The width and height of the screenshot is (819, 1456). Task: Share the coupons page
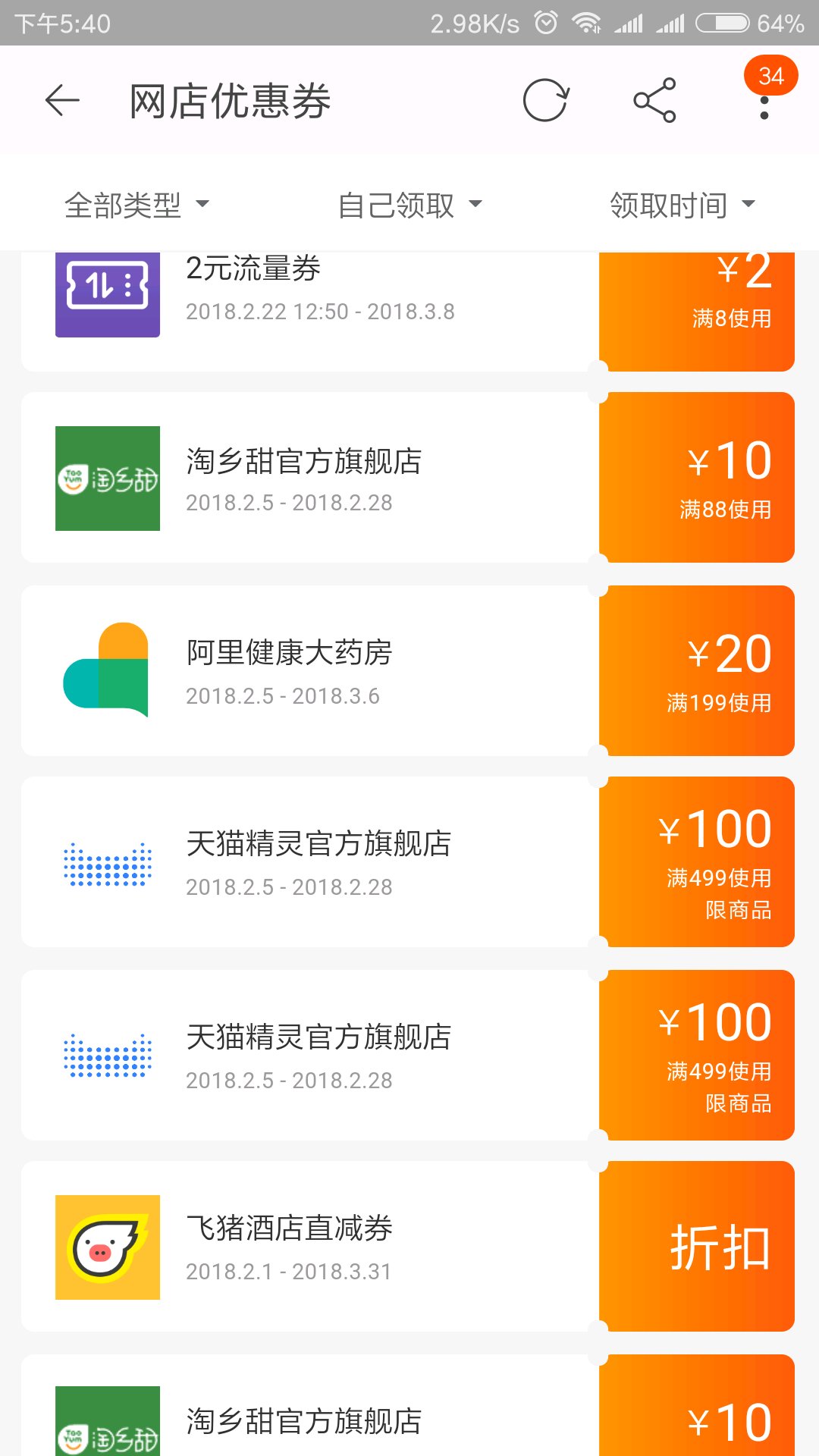pos(655,100)
